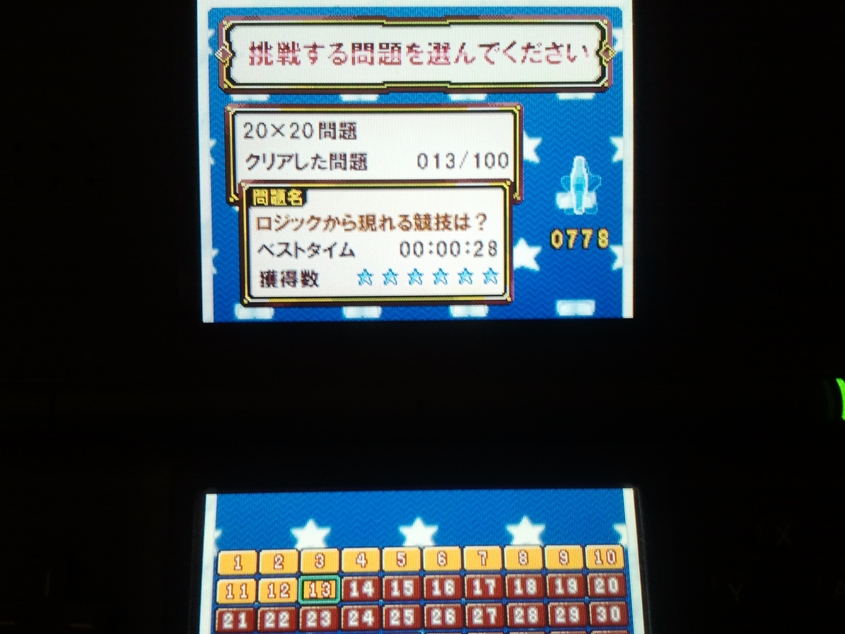Open puzzle number 5

pos(402,560)
